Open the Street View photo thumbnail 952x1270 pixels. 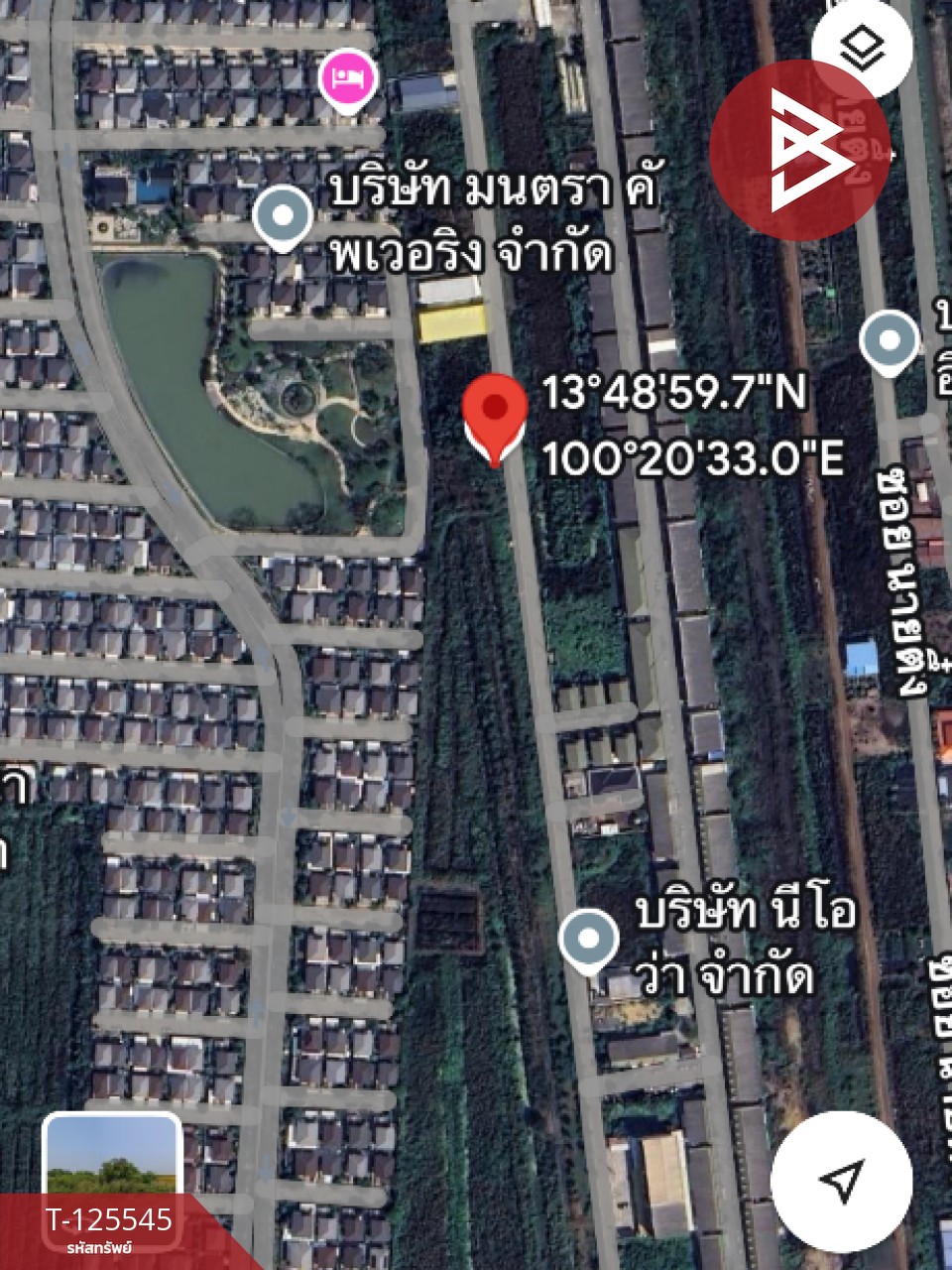[111, 1156]
